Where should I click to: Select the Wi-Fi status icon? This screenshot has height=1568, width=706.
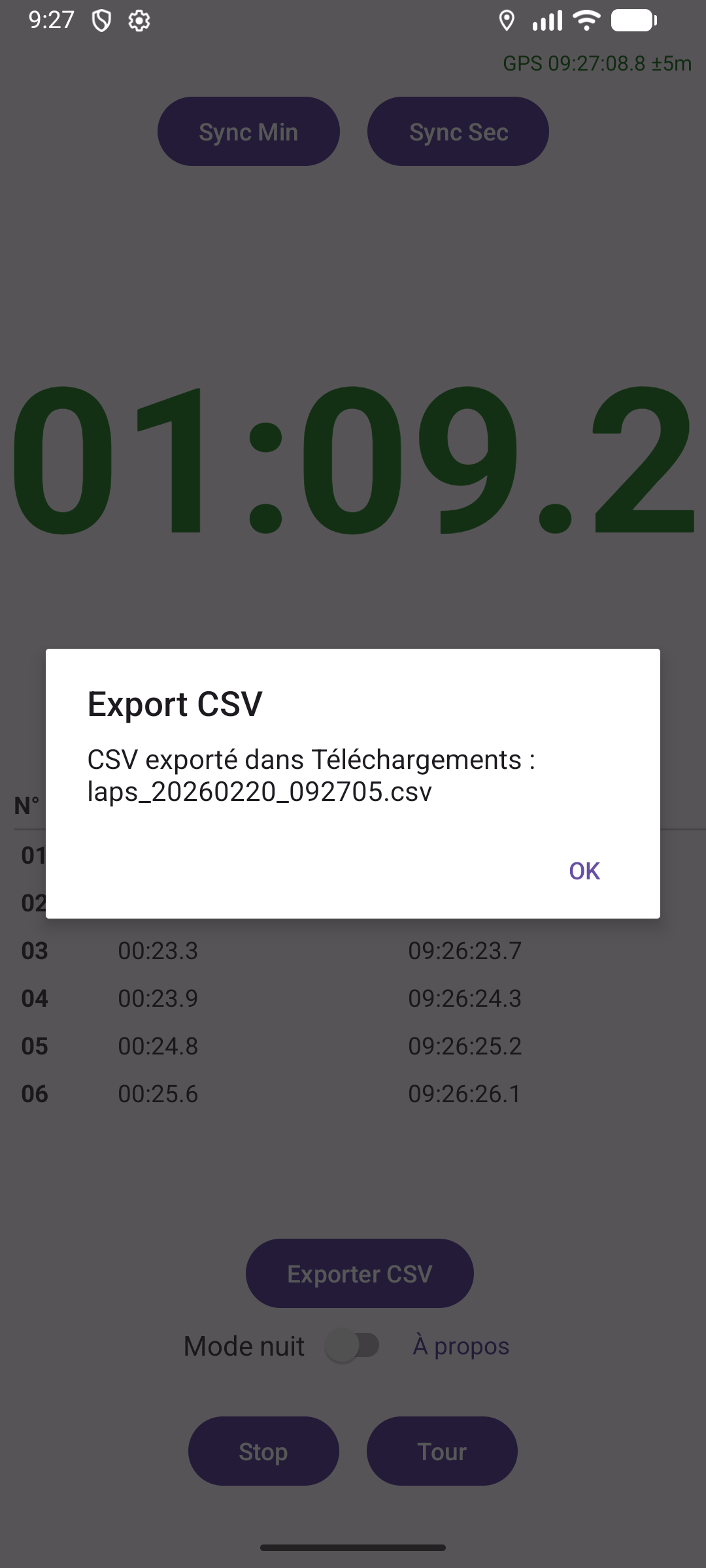pos(586,21)
